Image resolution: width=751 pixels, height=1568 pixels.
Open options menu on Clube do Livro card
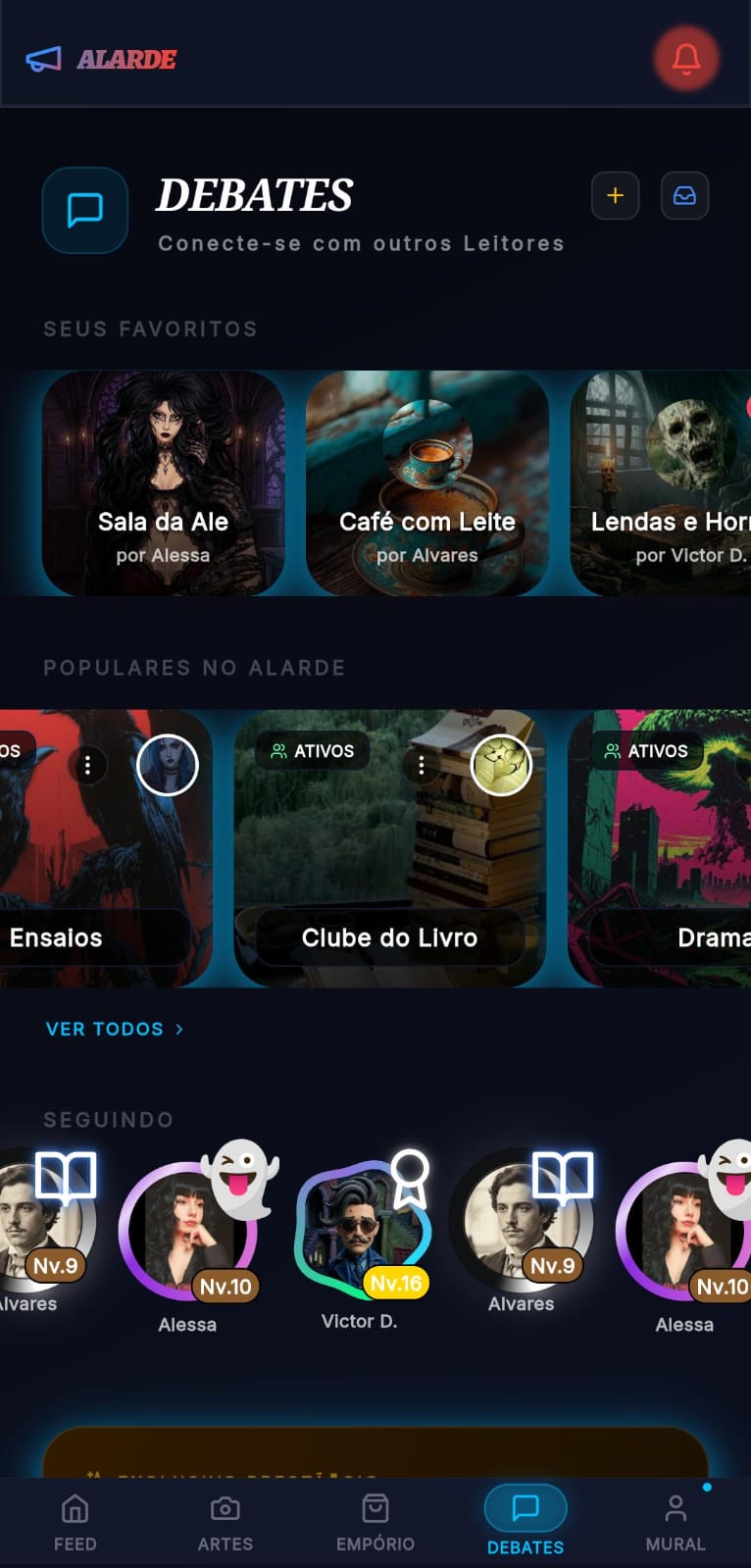[422, 765]
